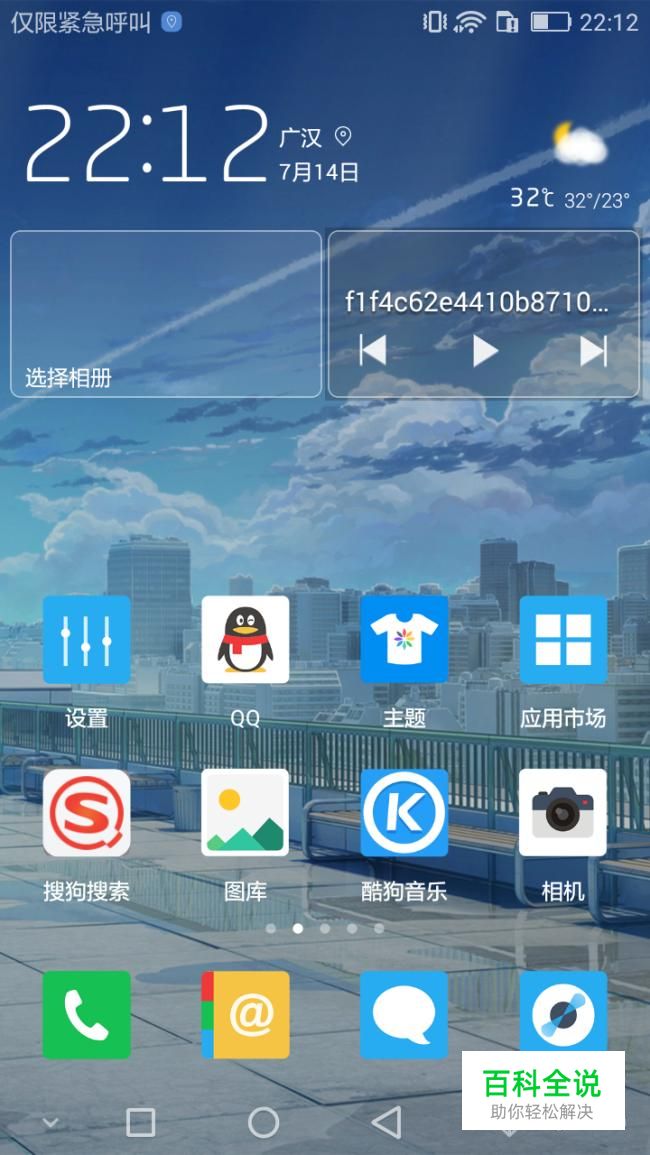Open the 相机 camera app
Viewport: 650px width, 1155px height.
pyautogui.click(x=563, y=812)
